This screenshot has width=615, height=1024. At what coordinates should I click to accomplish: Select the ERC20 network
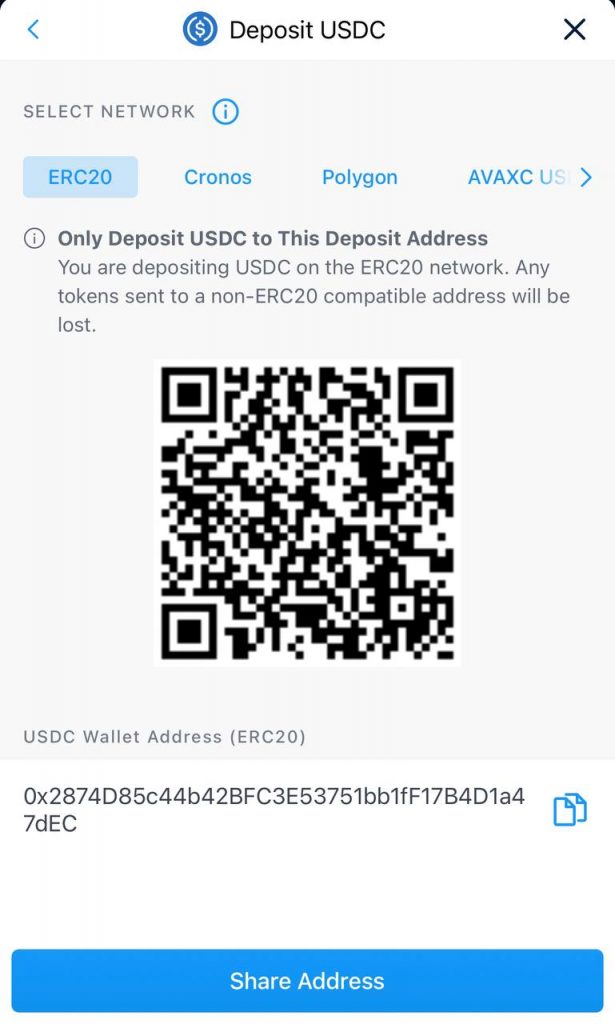coord(80,177)
